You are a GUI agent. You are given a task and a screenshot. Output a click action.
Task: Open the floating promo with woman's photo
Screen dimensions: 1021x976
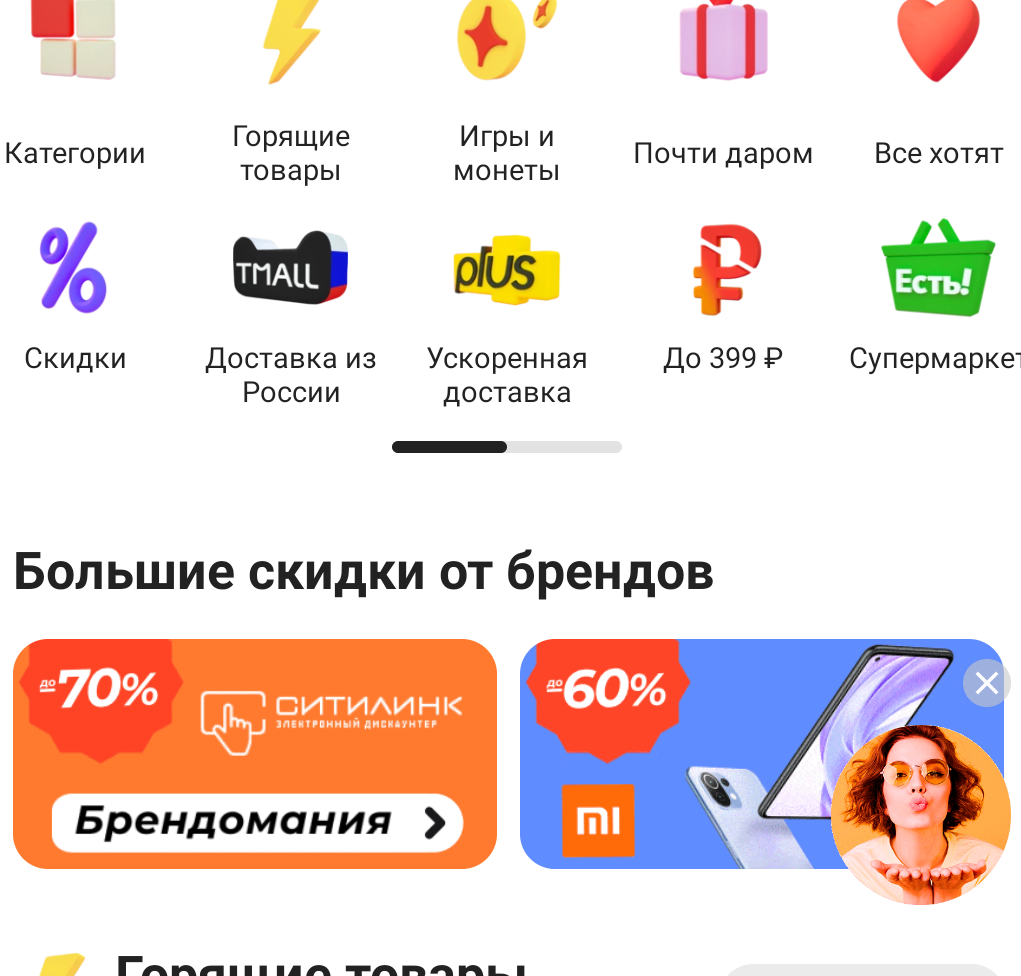point(920,815)
